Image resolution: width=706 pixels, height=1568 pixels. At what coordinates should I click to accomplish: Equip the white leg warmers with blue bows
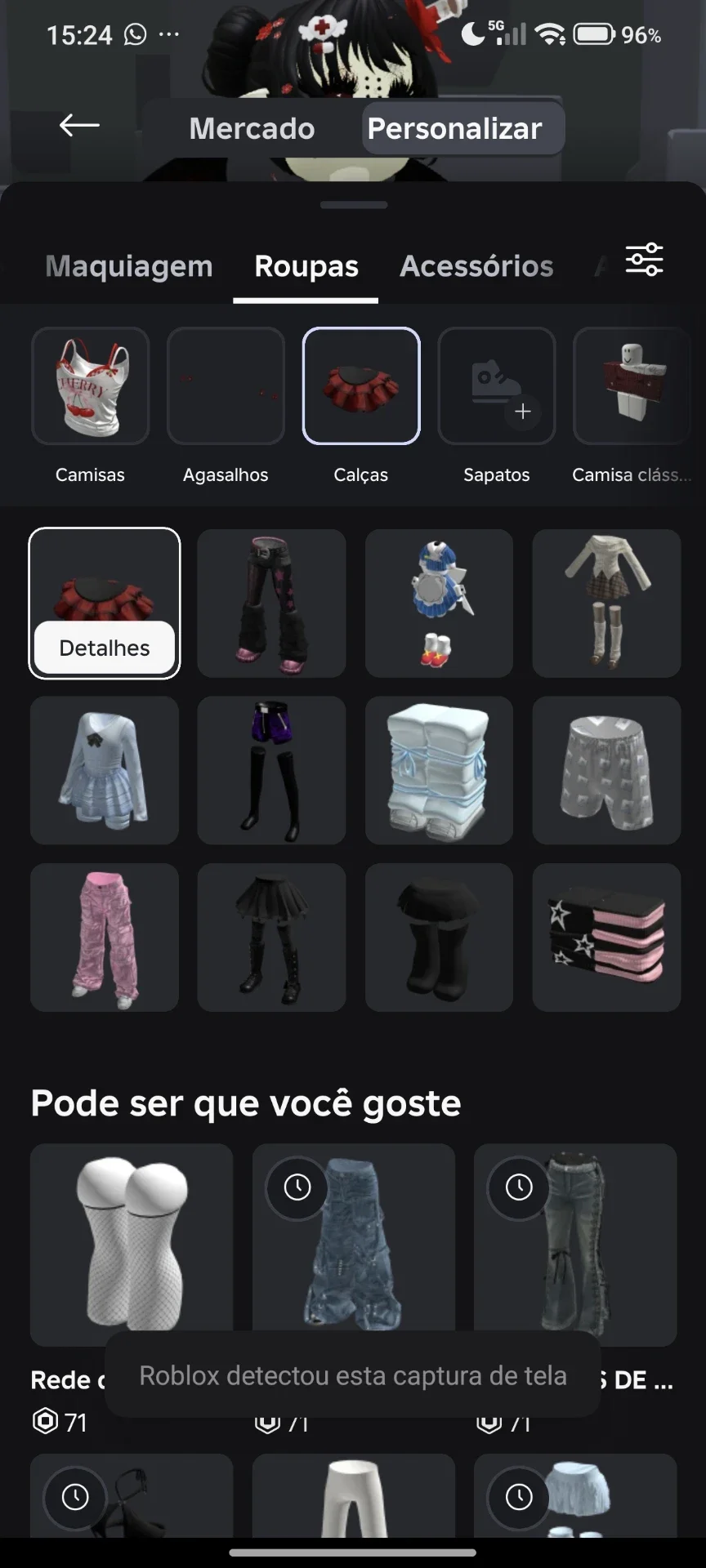pyautogui.click(x=439, y=770)
